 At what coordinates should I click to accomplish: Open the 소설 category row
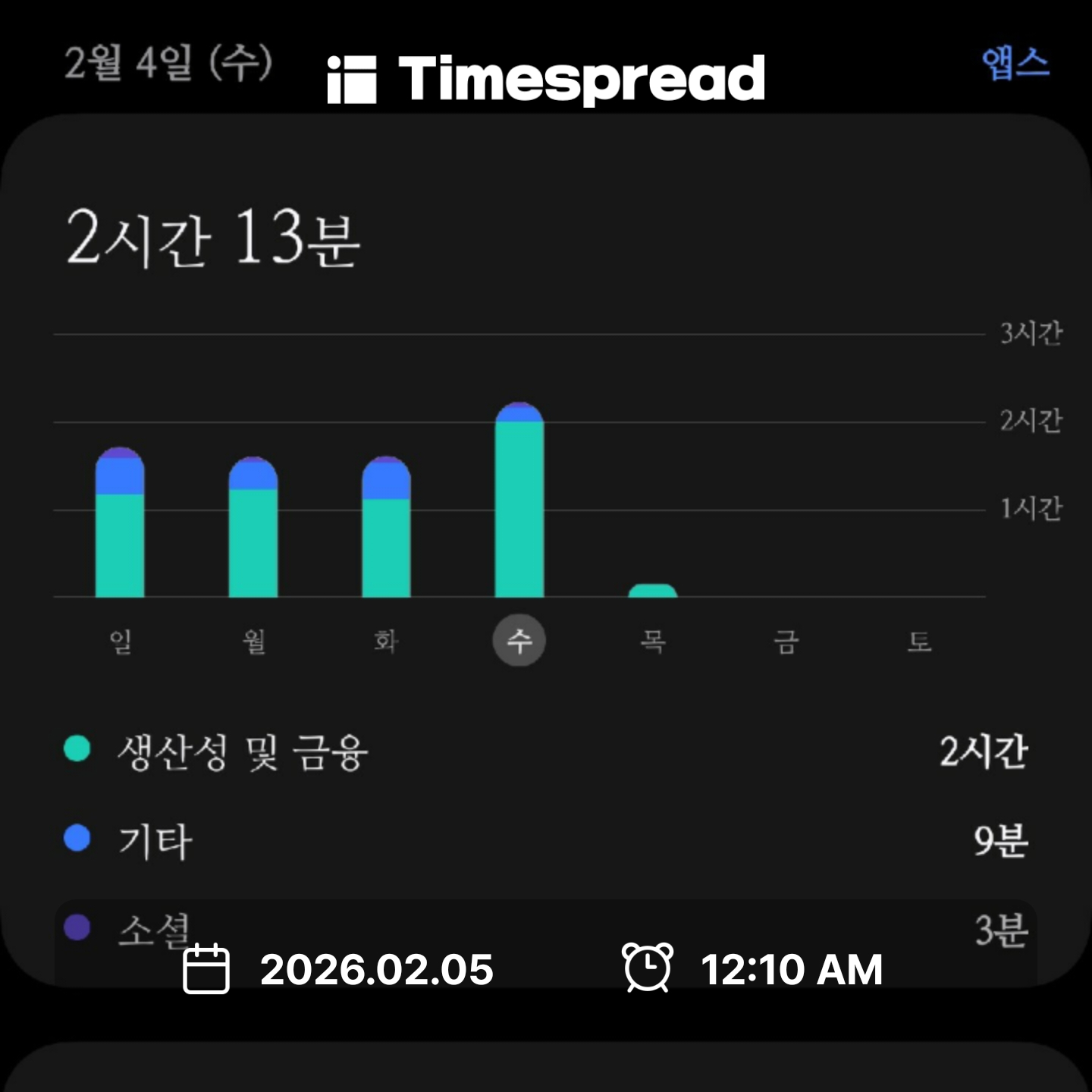(546, 928)
